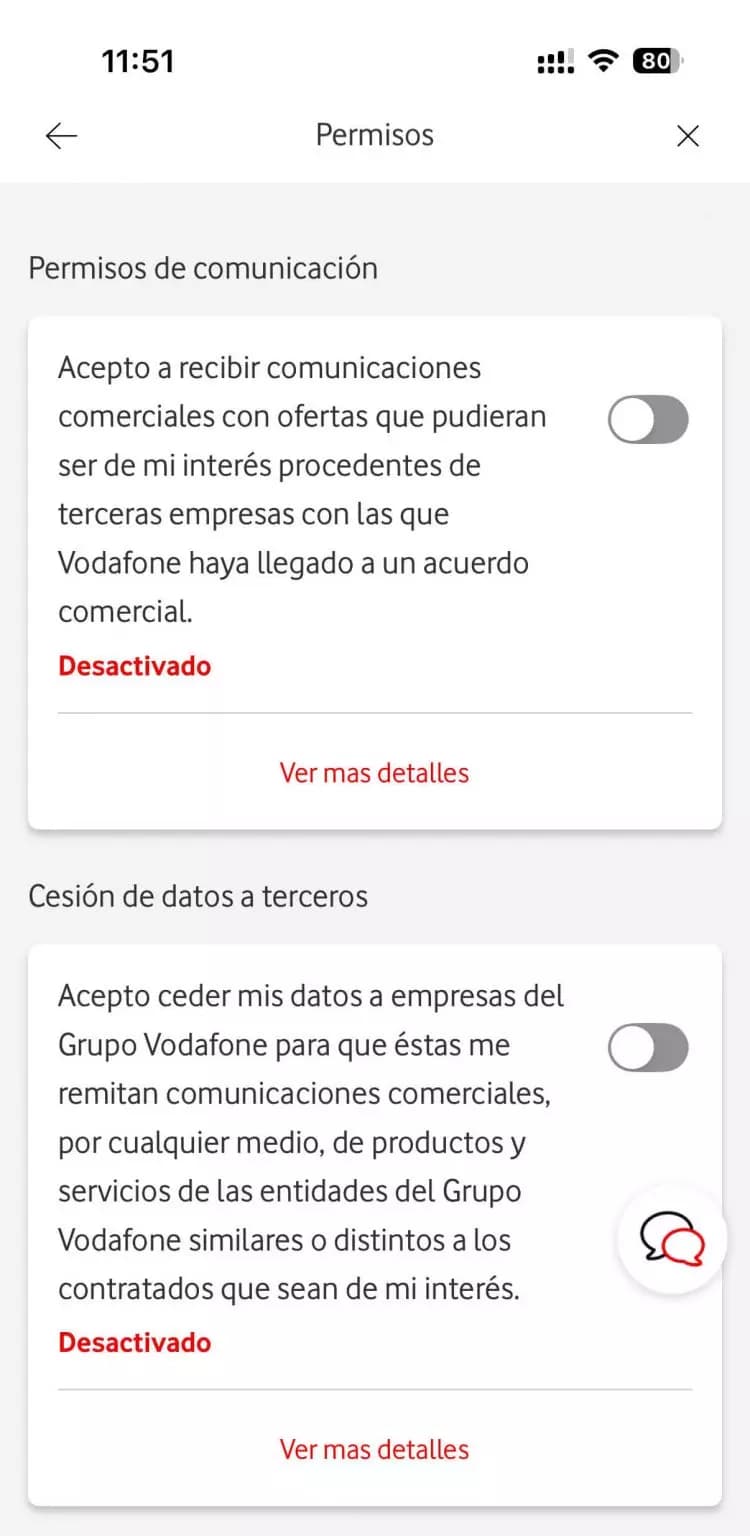This screenshot has width=750, height=1536.
Task: Open Ver mas detalles under Permisos de comunicación
Action: tap(374, 772)
